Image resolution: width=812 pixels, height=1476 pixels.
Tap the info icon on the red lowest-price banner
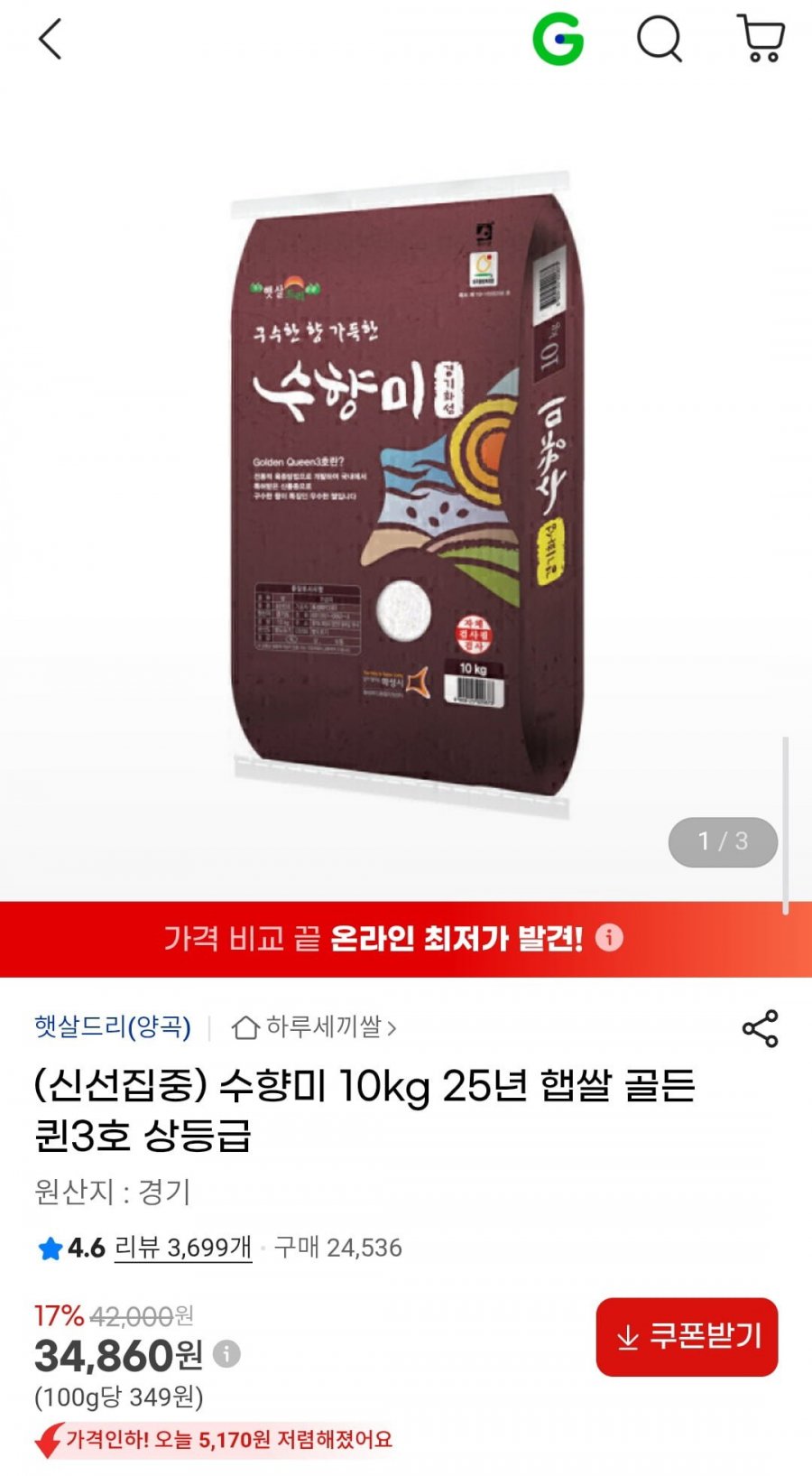[x=609, y=937]
